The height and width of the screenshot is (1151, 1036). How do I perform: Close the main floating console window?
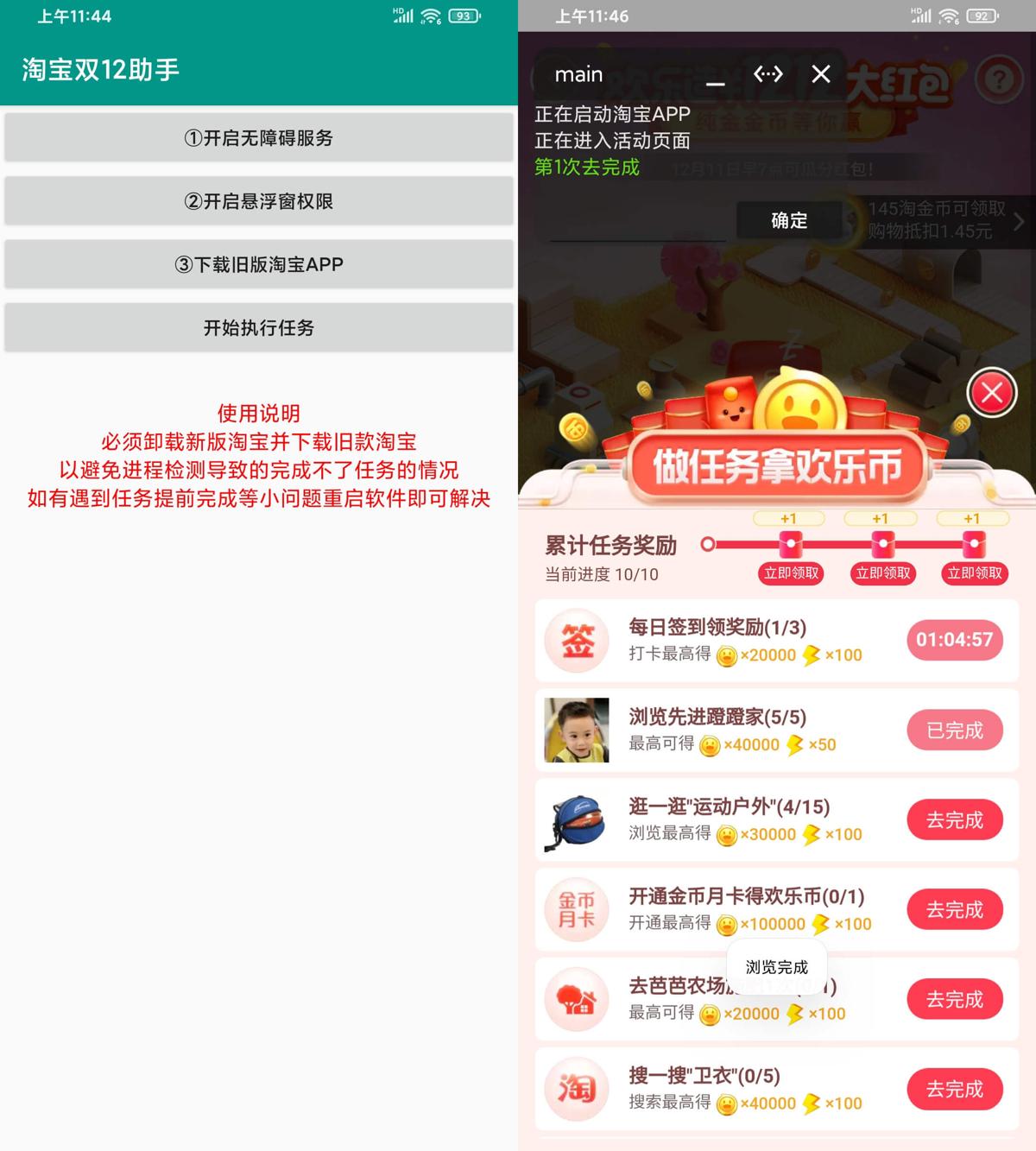[821, 74]
